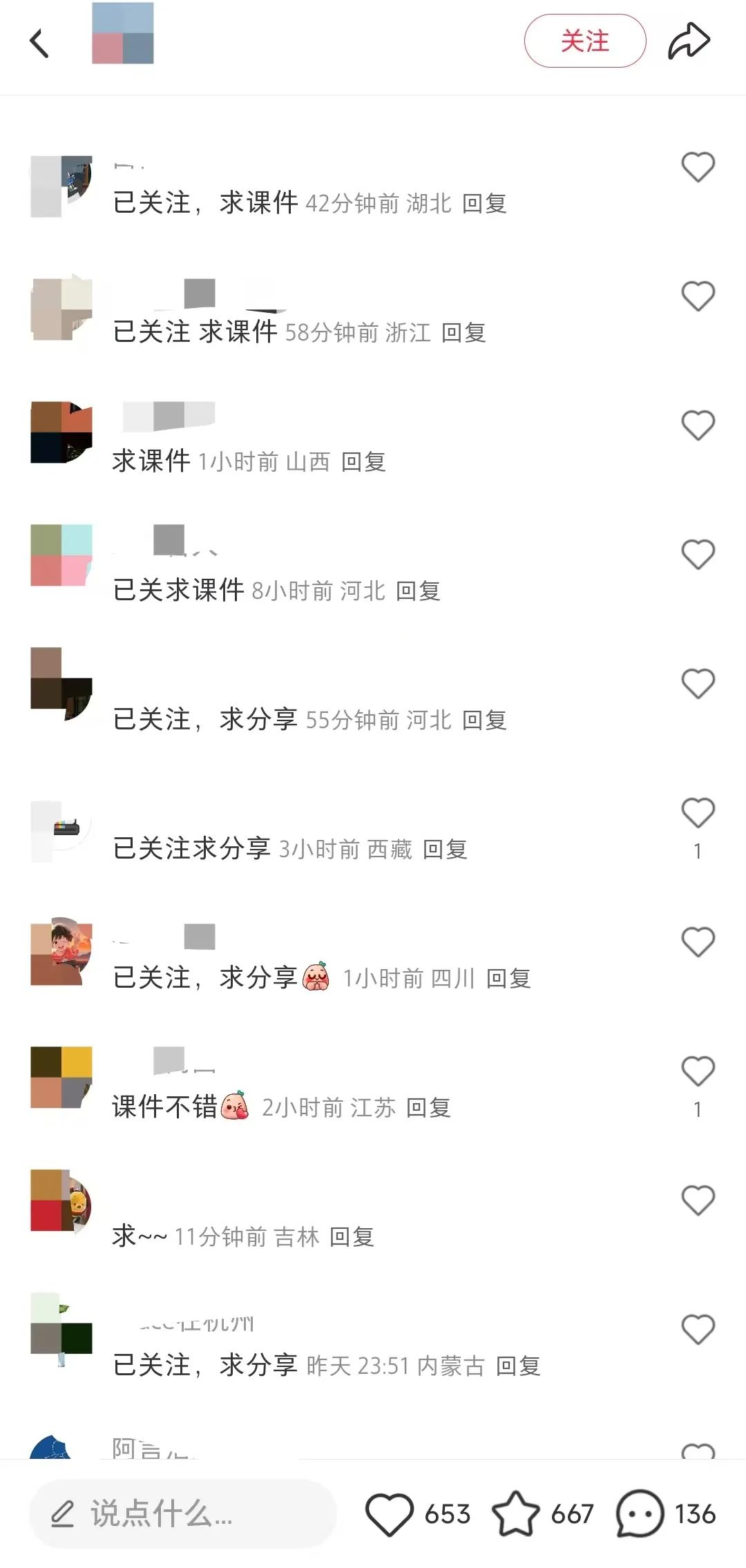
Task: Reply to the 求~~ comment from 吉林
Action: point(352,1236)
